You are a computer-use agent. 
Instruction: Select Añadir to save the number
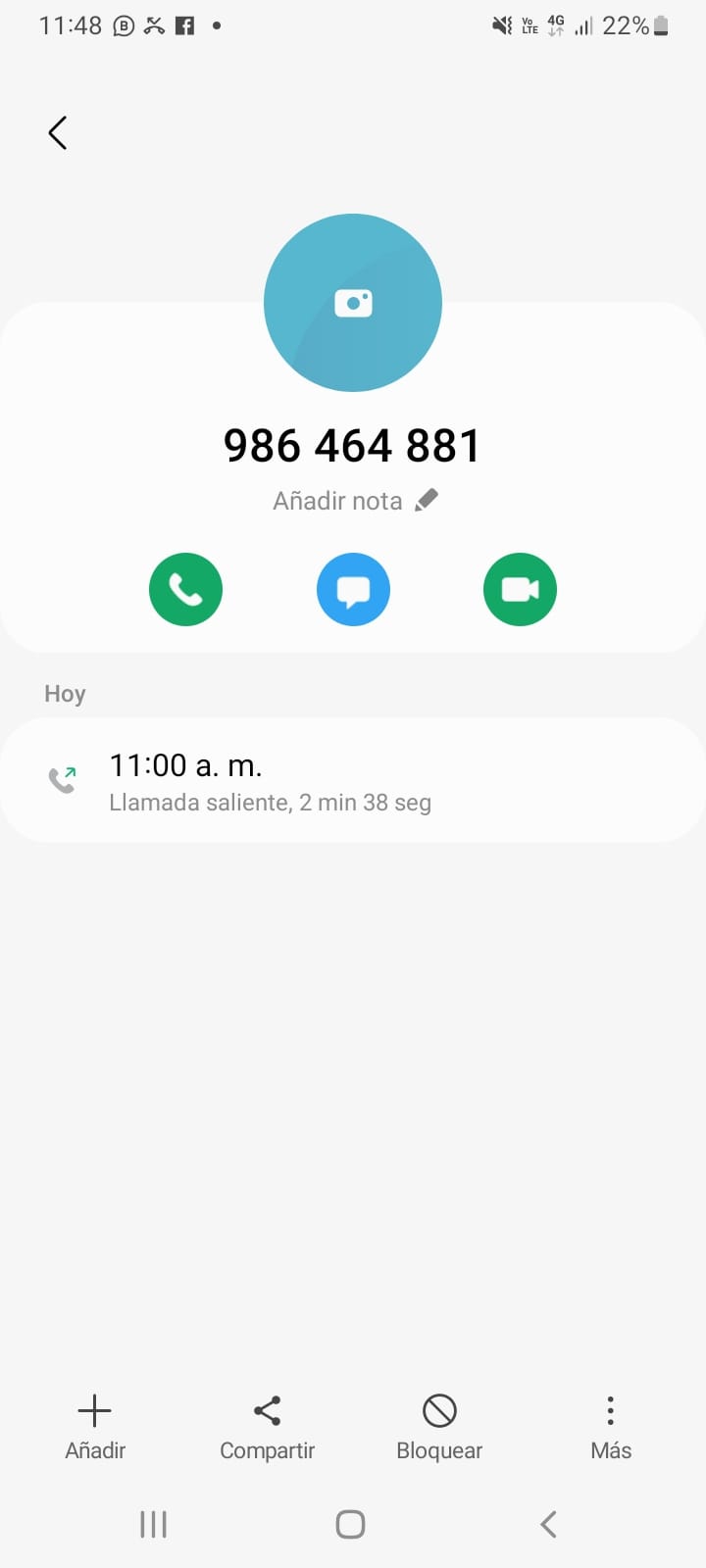[95, 1428]
